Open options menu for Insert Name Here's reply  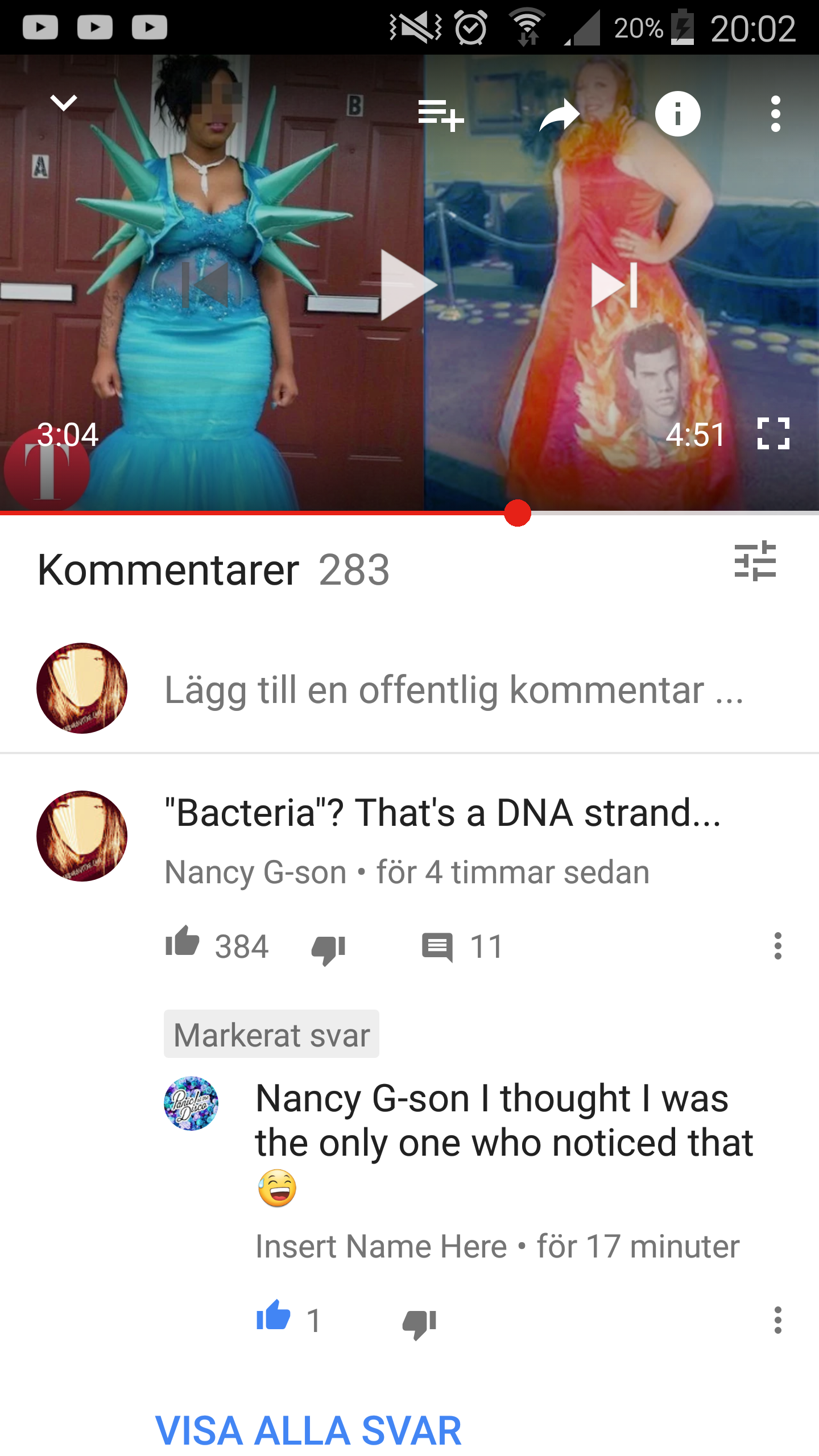click(777, 1320)
